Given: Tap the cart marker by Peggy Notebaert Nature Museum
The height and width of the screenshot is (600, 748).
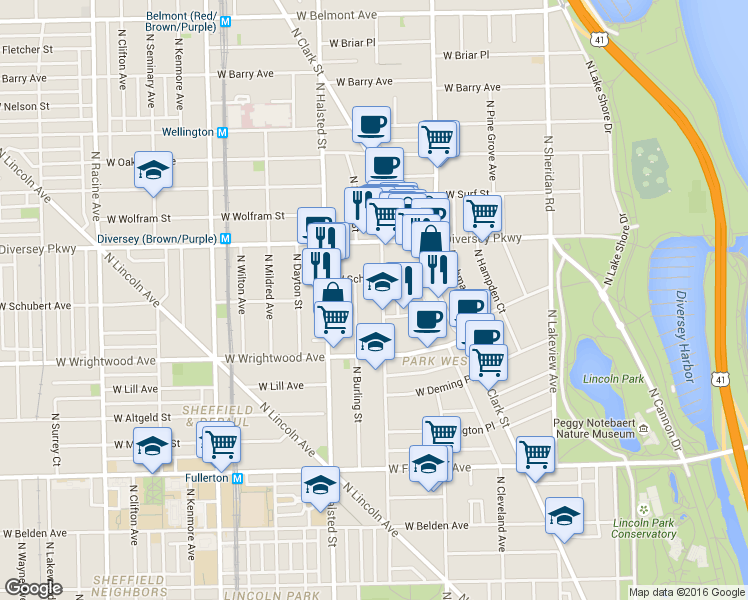Looking at the screenshot, I should (535, 457).
